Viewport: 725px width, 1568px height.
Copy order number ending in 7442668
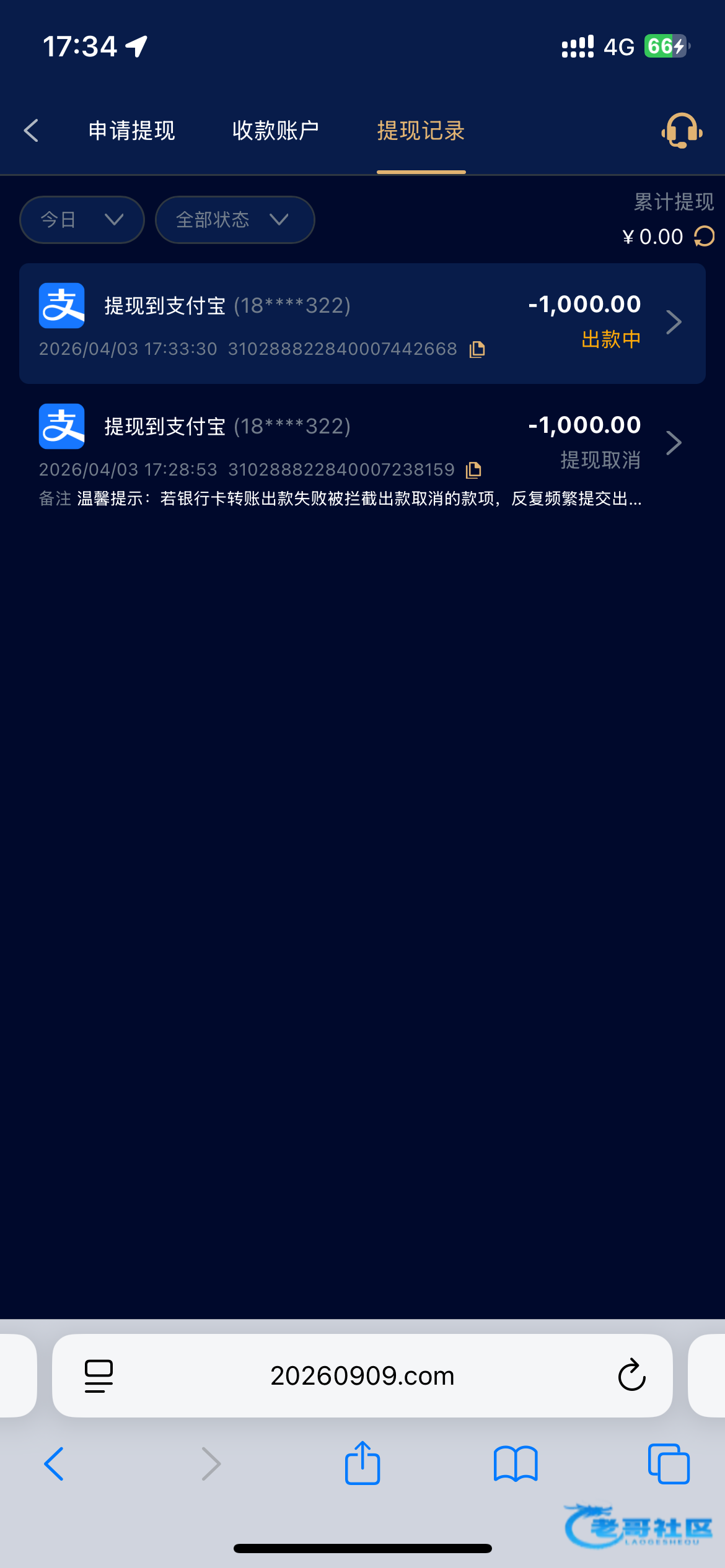[477, 349]
